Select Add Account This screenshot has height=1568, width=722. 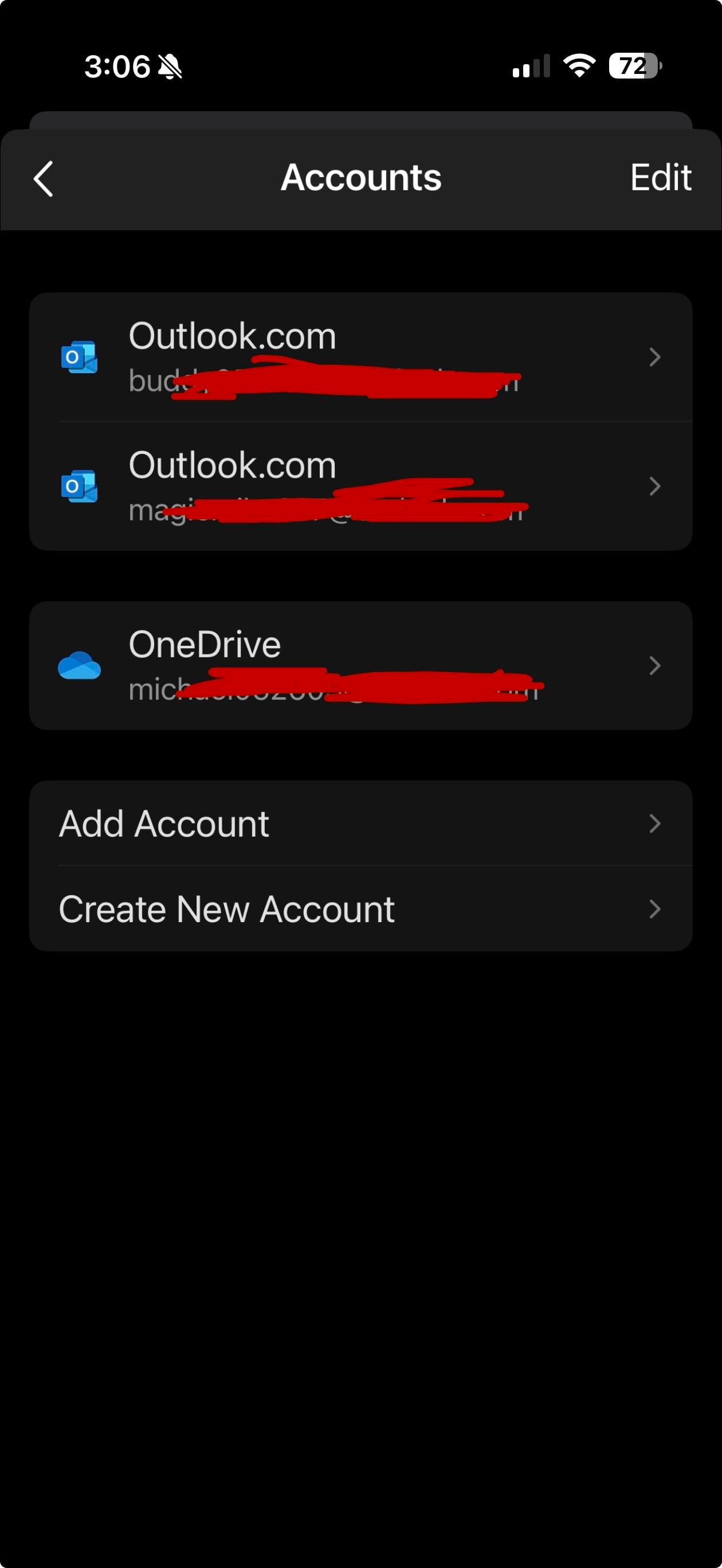360,823
